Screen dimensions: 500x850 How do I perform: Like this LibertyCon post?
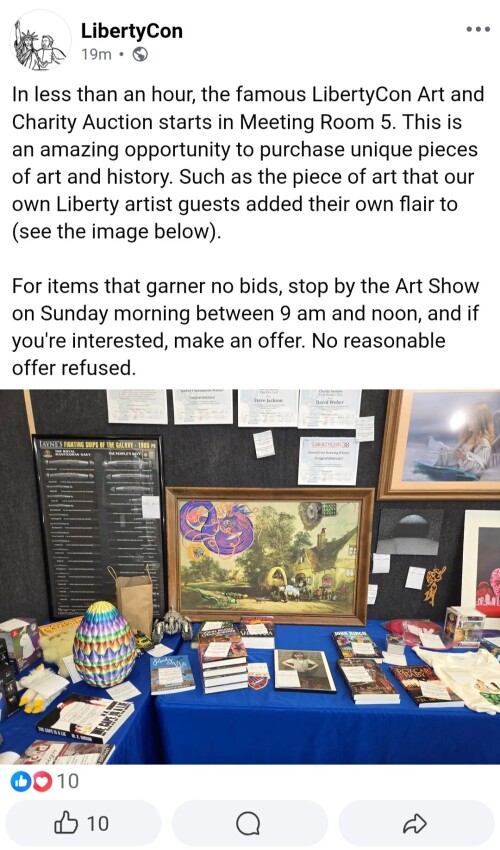coord(83,825)
